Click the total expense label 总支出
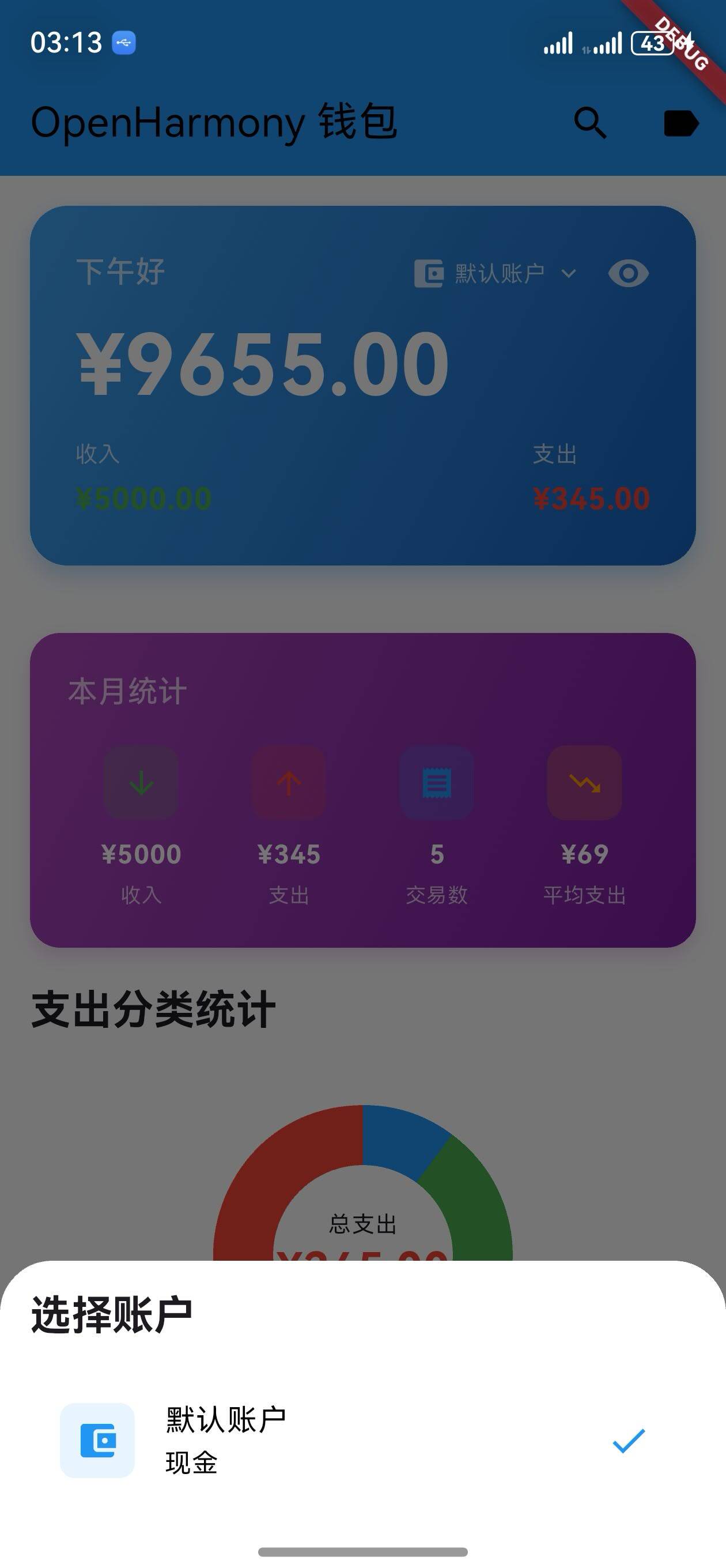The width and height of the screenshot is (726, 1568). tap(362, 1224)
